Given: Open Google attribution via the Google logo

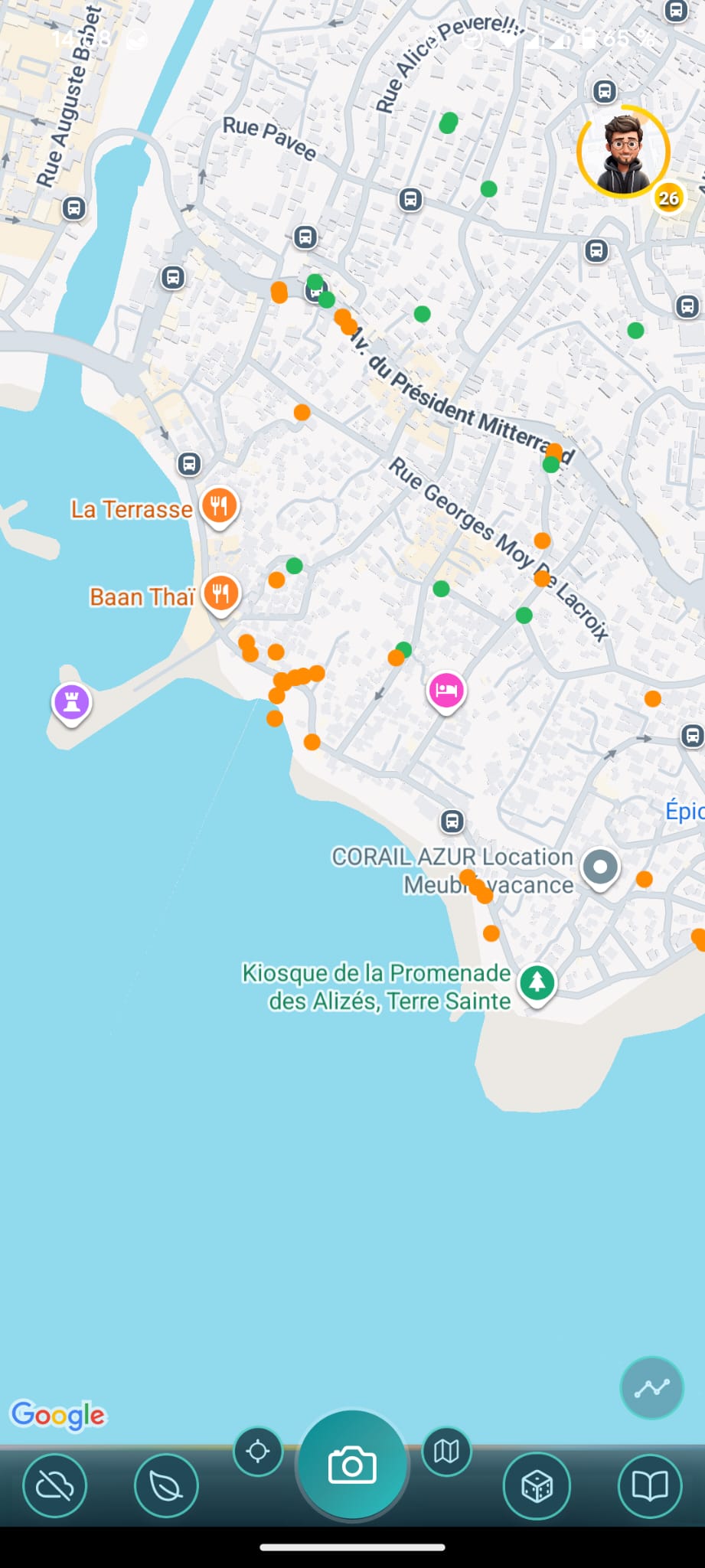Looking at the screenshot, I should [58, 1416].
